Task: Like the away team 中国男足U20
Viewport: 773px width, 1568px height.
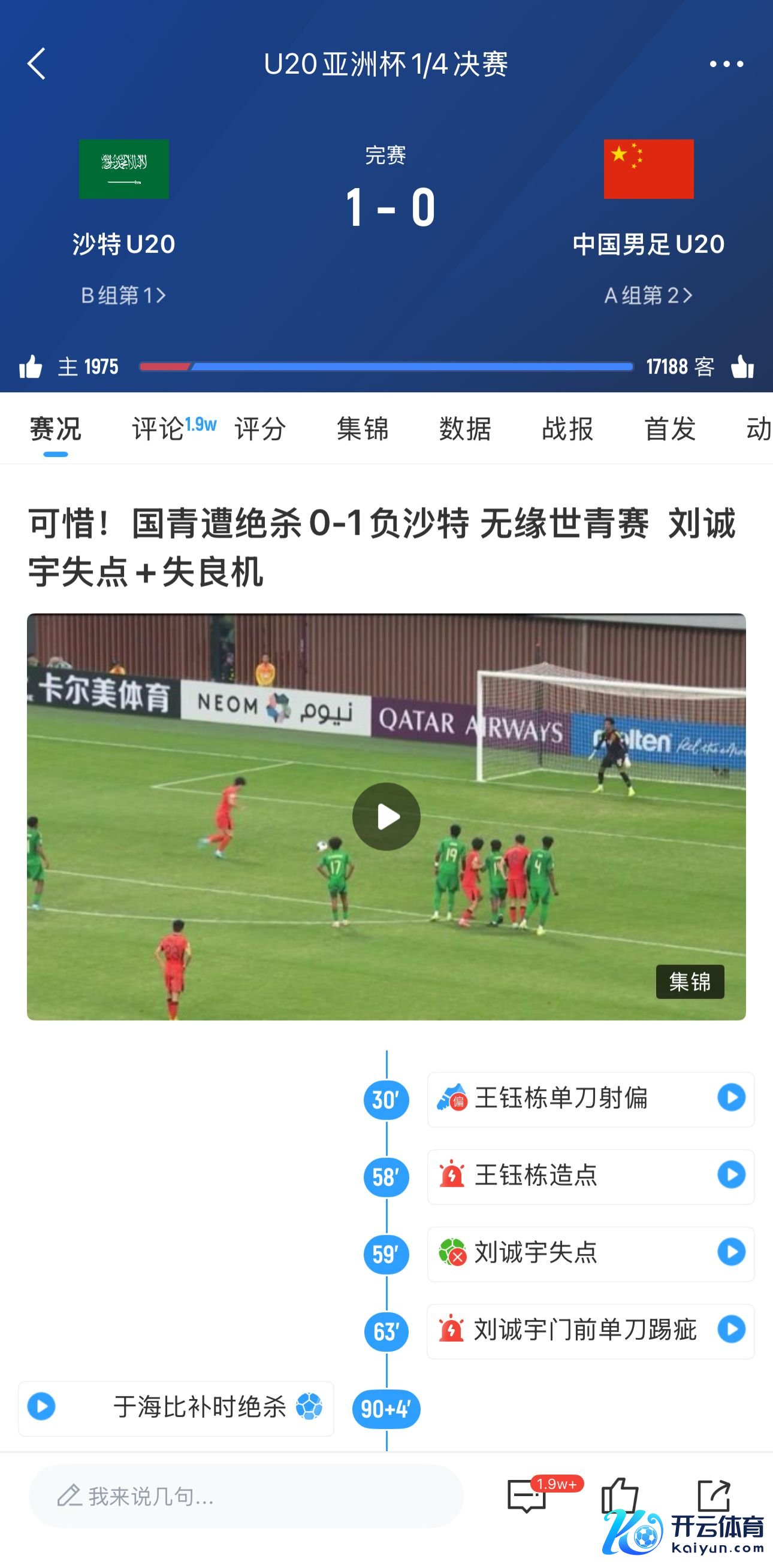Action: pos(742,367)
